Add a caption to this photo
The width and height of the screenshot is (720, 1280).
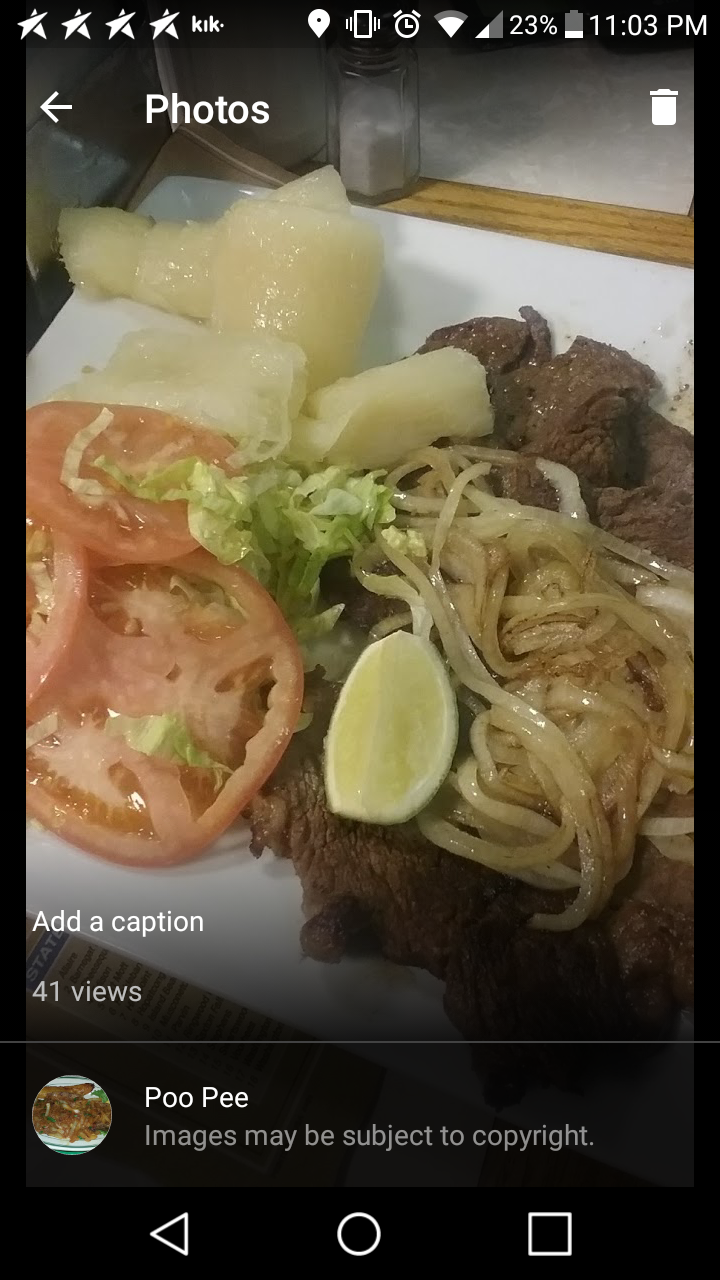[118, 921]
